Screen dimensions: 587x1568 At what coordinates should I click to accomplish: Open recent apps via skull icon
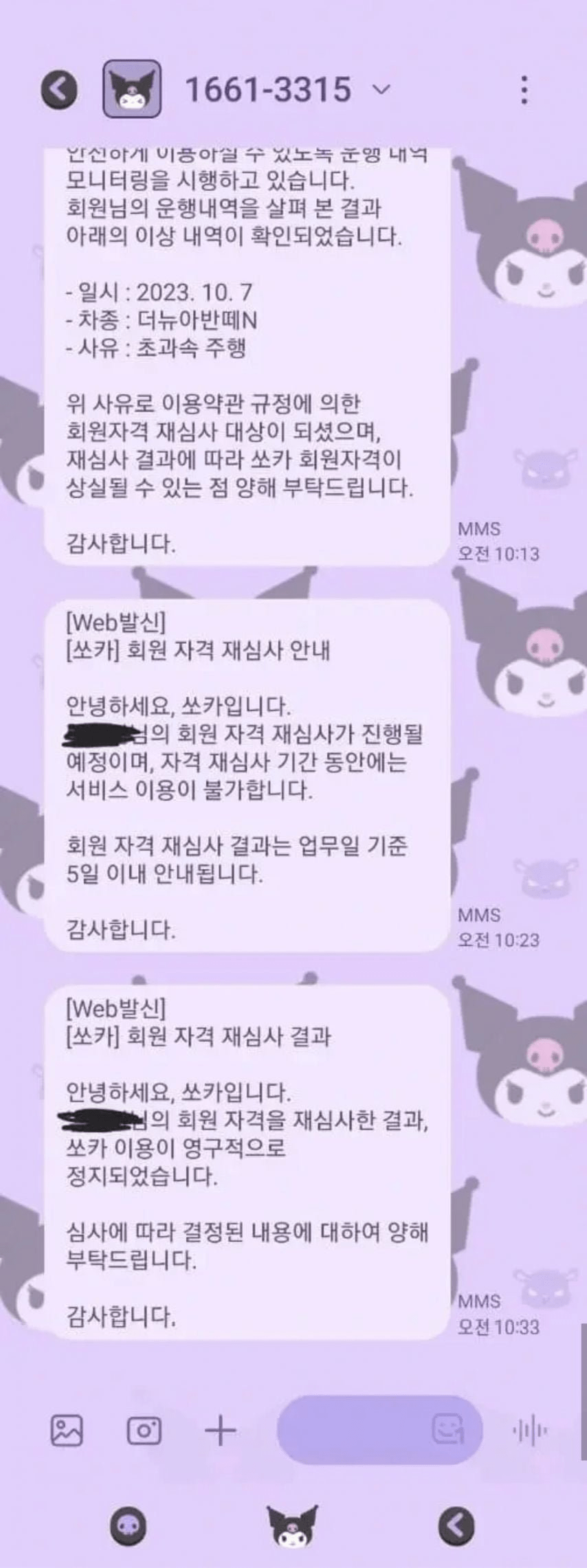pos(129,1527)
